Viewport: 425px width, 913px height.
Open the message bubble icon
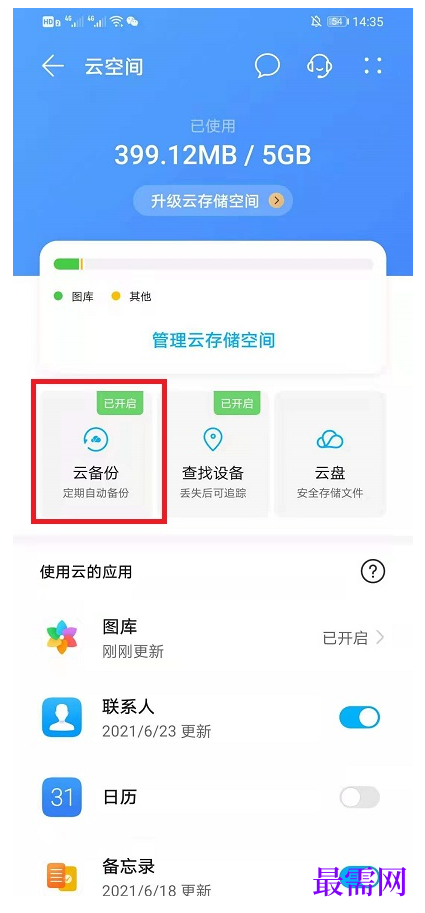pyautogui.click(x=267, y=66)
